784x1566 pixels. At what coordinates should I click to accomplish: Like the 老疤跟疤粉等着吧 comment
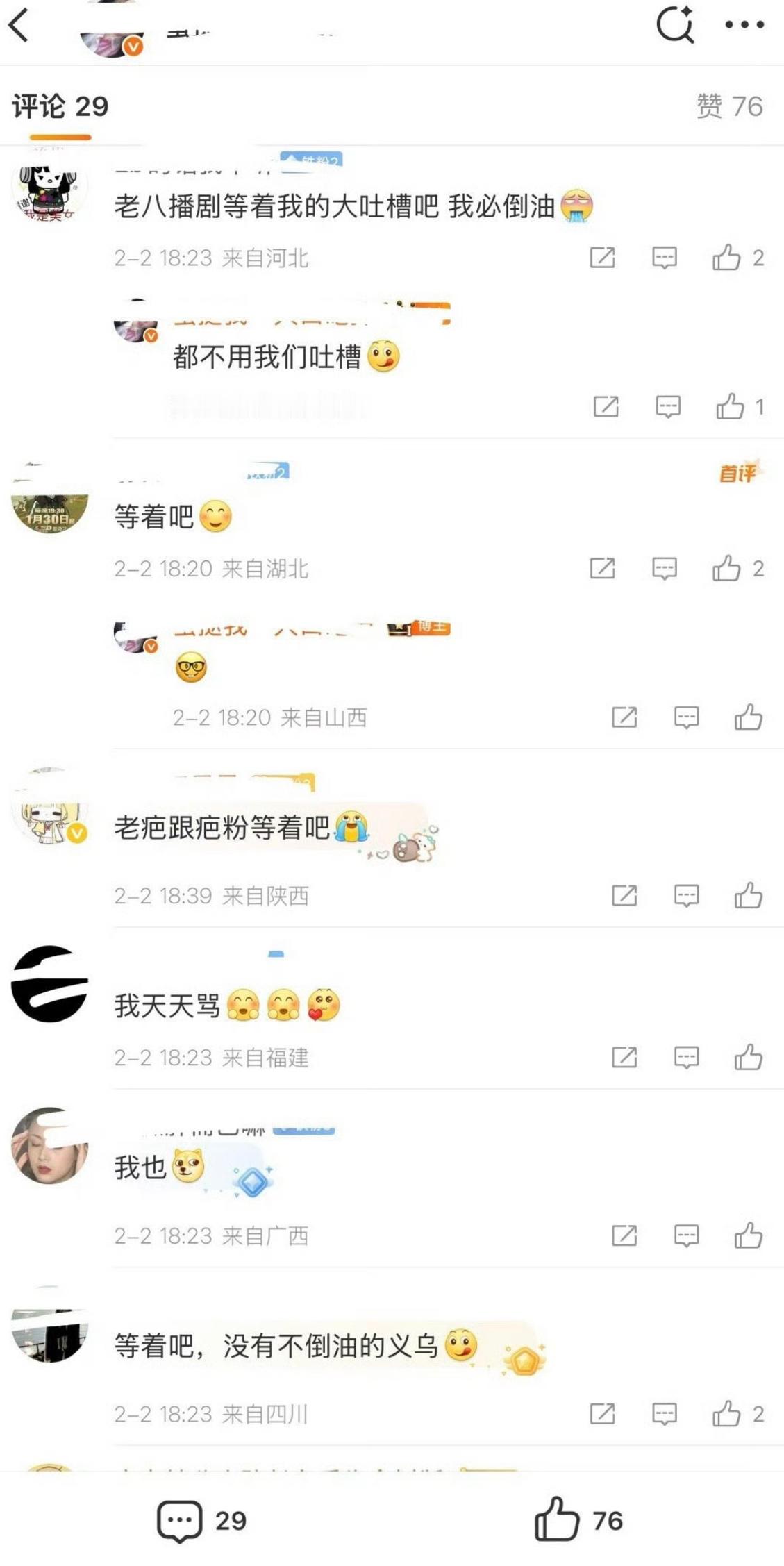click(x=749, y=897)
